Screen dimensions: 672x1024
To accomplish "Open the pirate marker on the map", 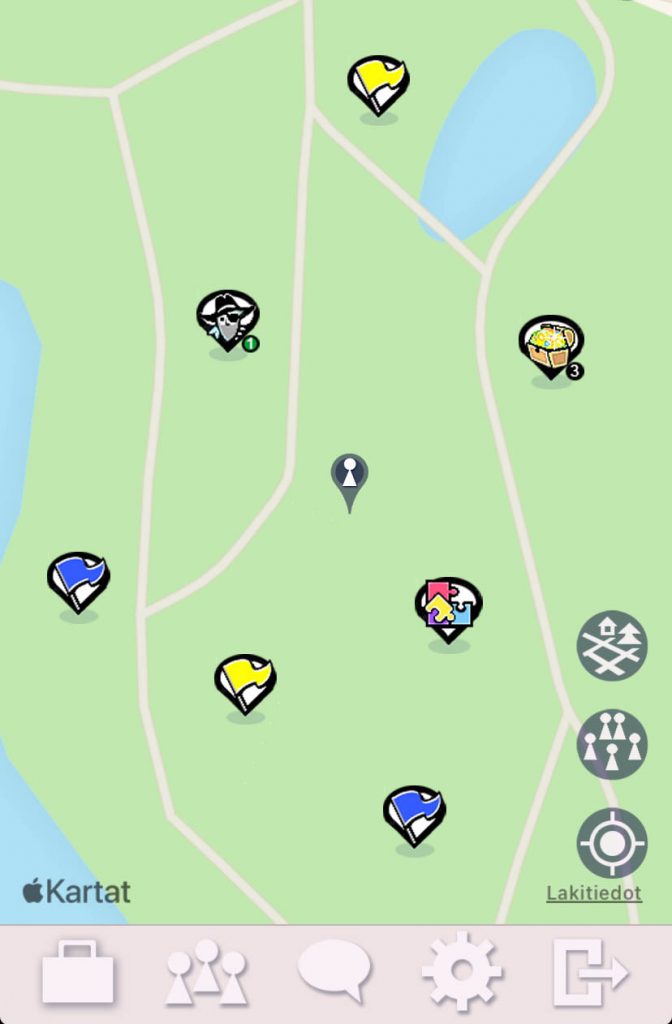I will pos(228,319).
